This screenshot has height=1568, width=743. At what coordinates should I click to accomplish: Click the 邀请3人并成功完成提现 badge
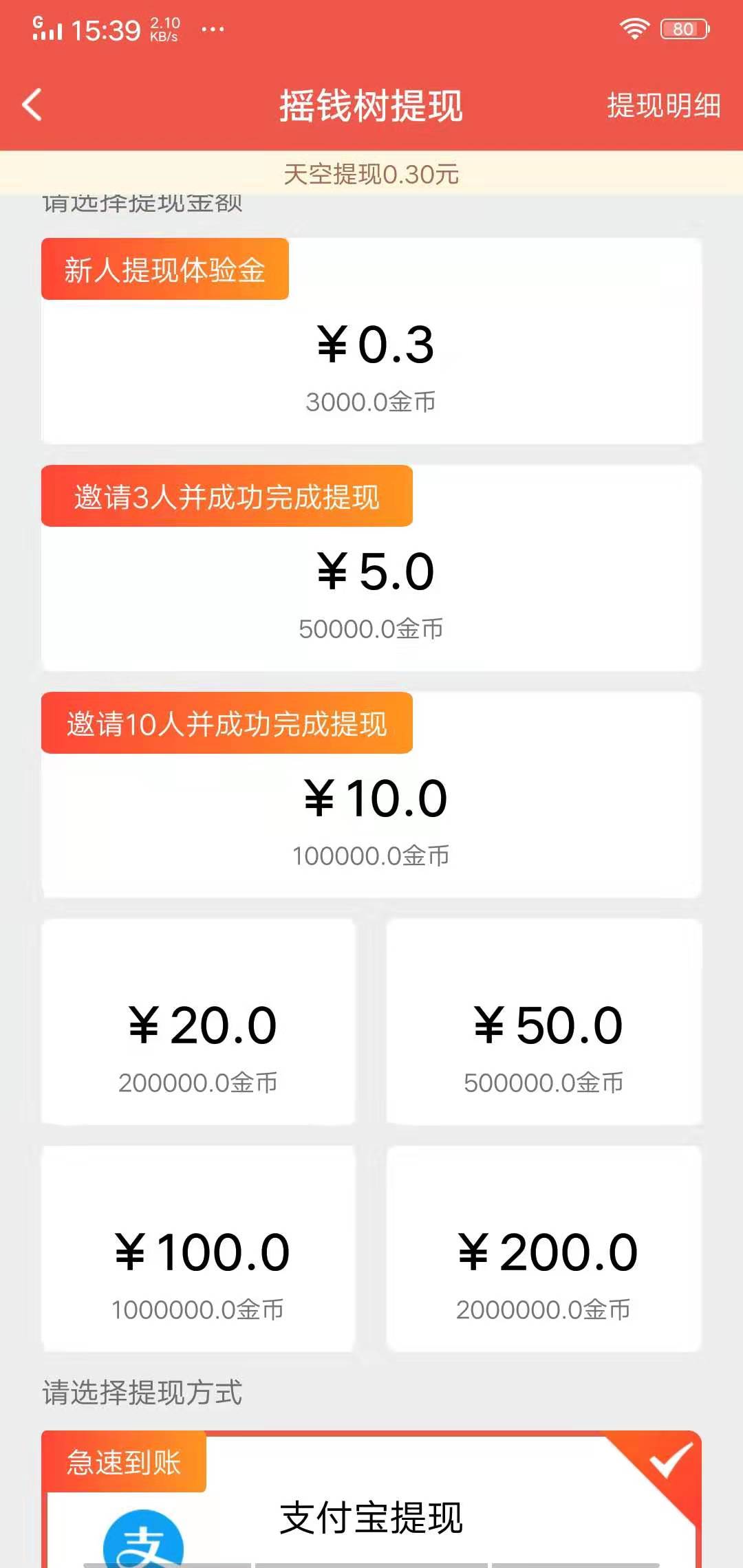point(227,495)
